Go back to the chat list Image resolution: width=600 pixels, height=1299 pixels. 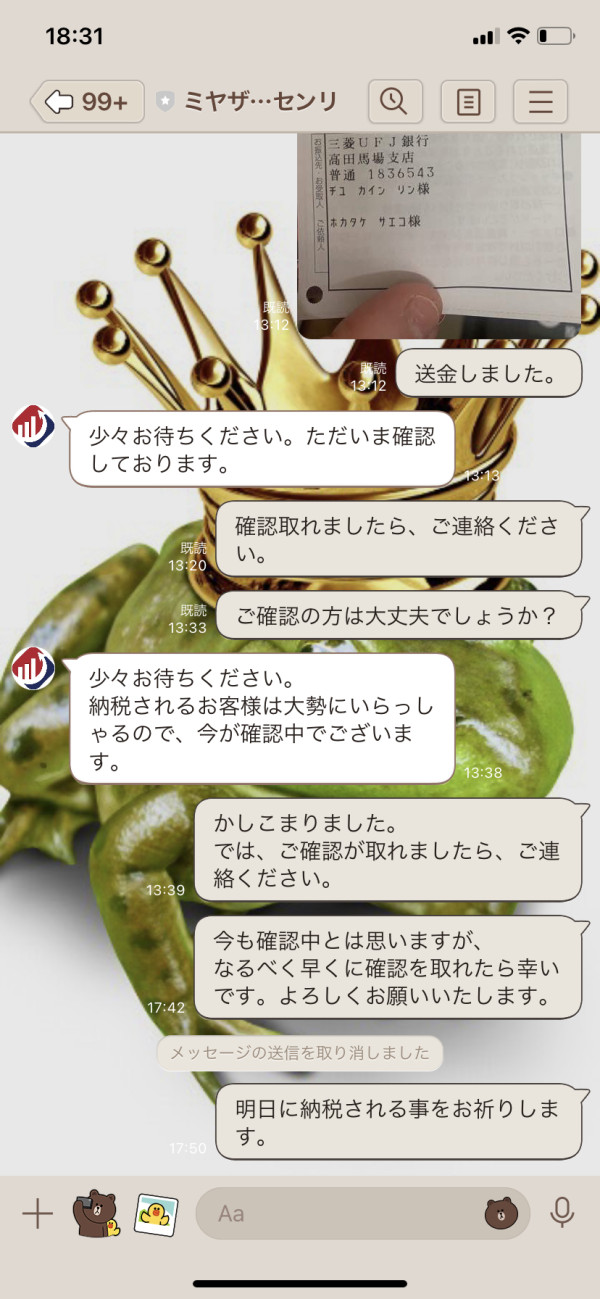click(x=87, y=102)
